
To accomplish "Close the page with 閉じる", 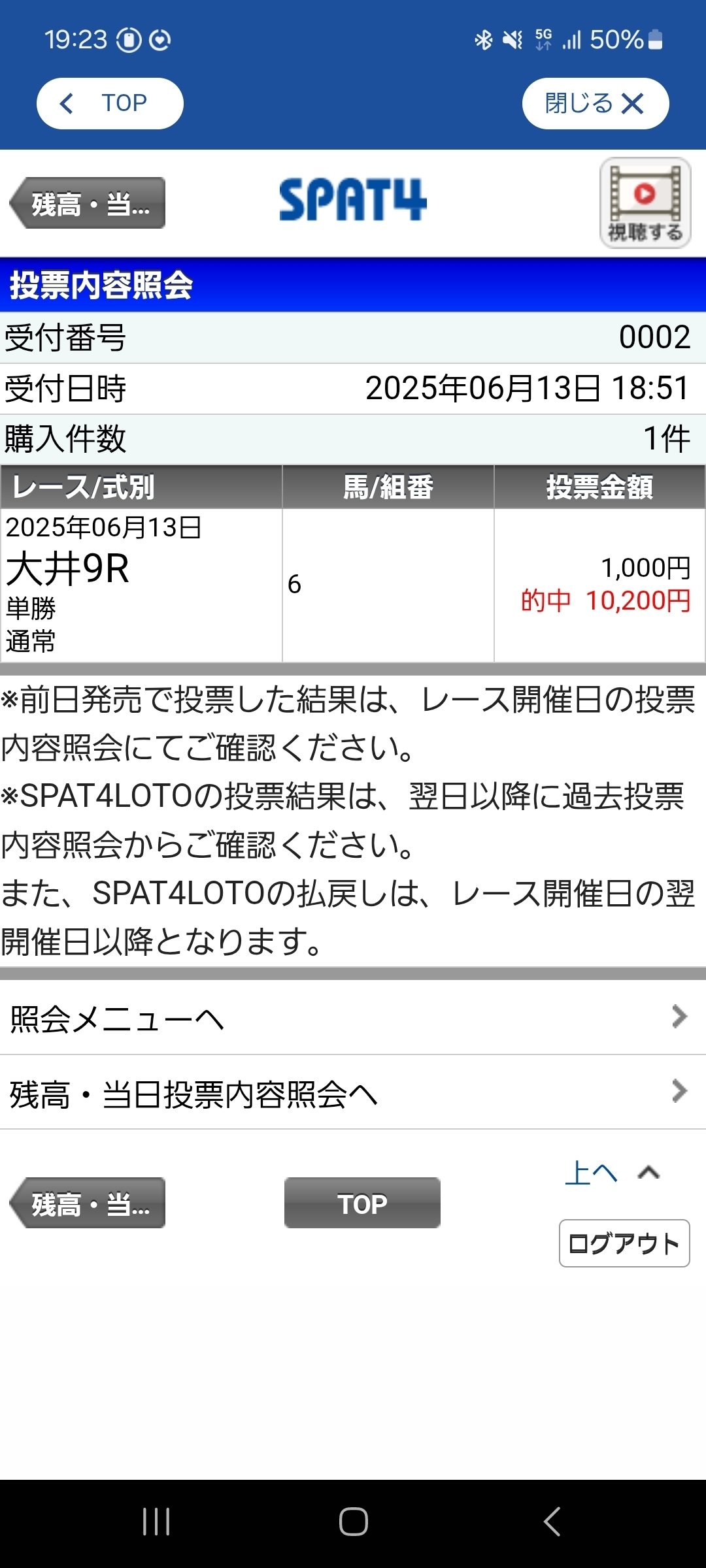I will pos(595,103).
